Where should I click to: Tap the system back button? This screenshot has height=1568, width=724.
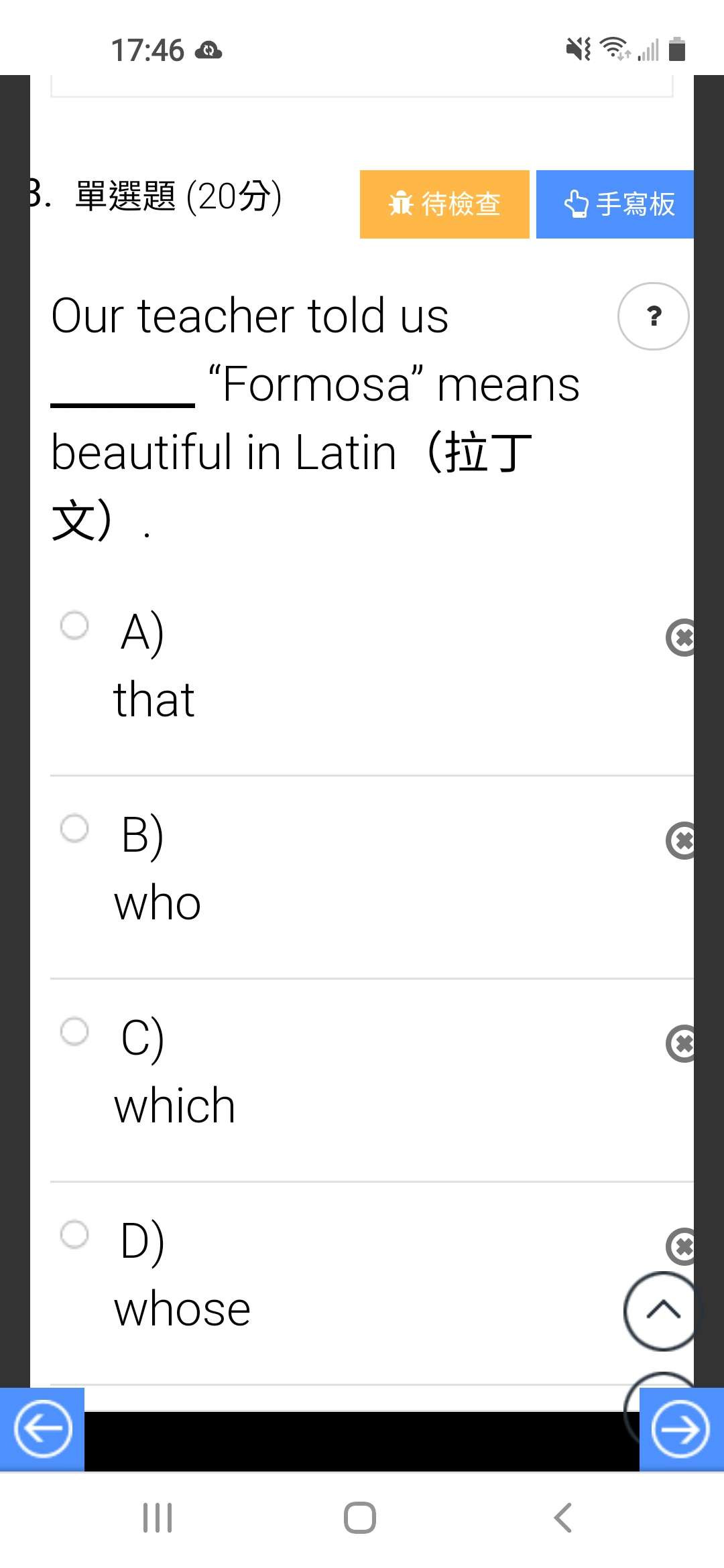pos(563,1518)
